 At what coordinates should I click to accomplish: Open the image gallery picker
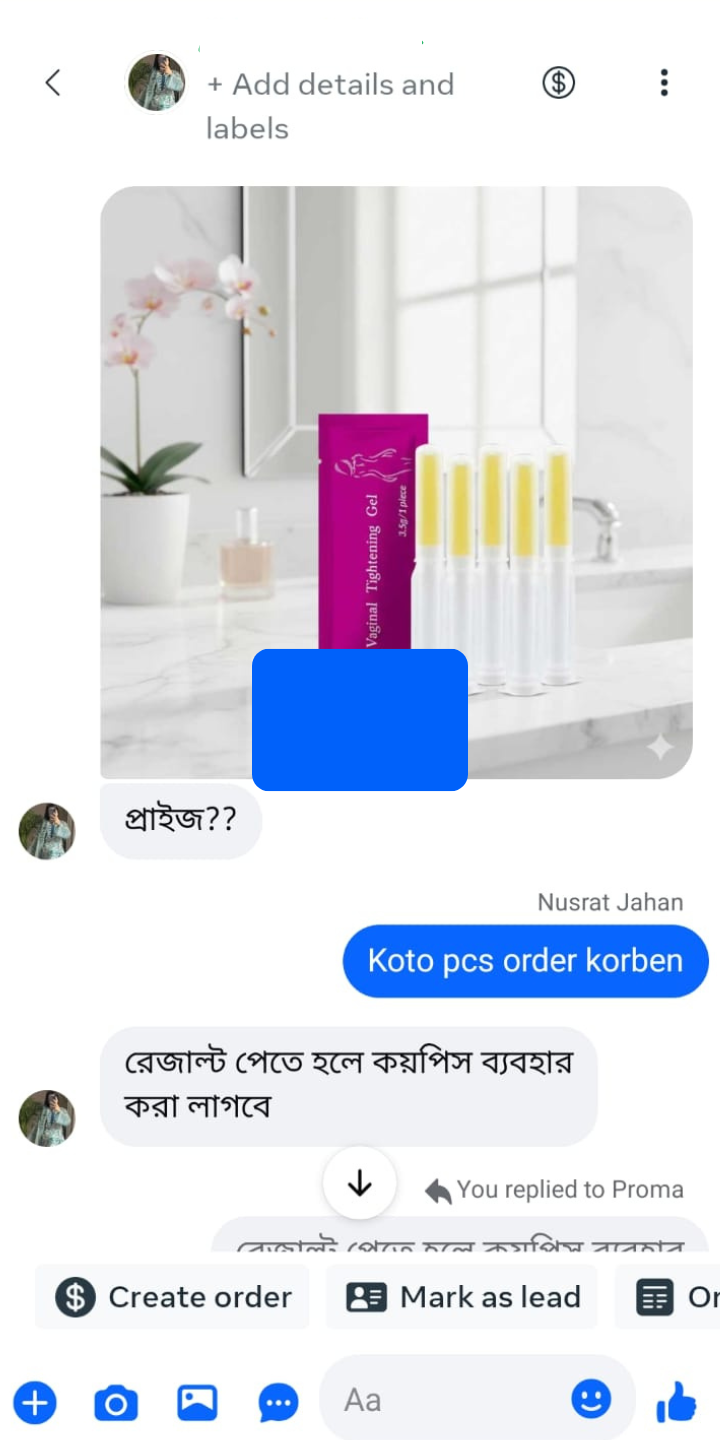click(x=197, y=1403)
